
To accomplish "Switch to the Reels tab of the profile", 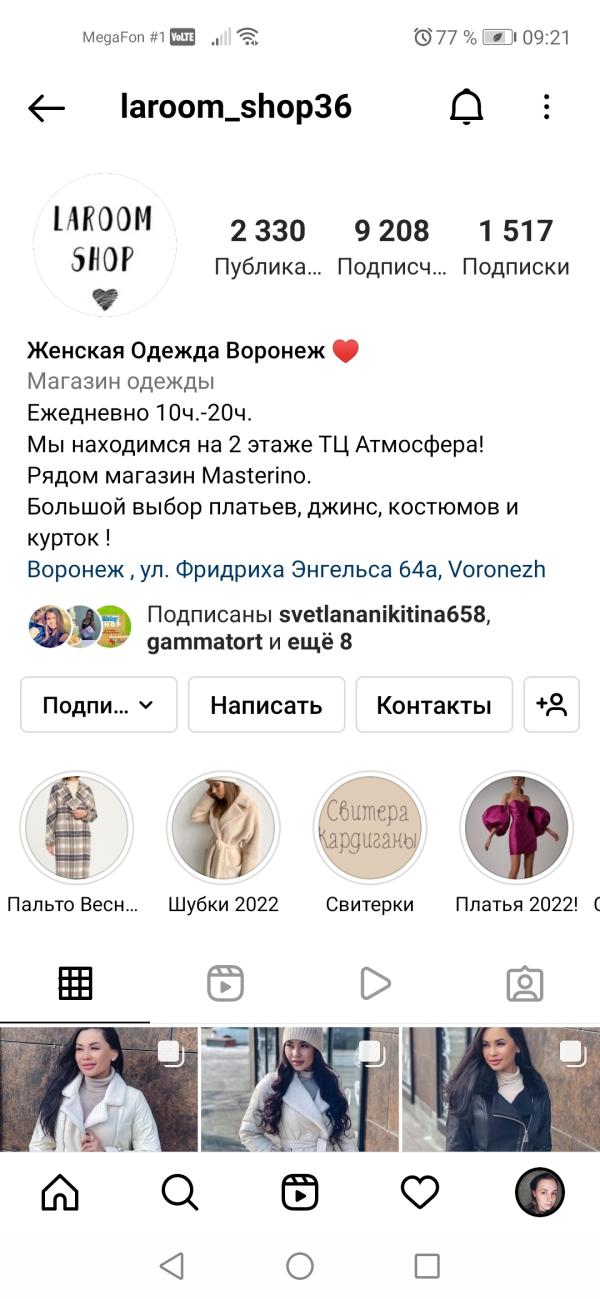I will (x=225, y=984).
